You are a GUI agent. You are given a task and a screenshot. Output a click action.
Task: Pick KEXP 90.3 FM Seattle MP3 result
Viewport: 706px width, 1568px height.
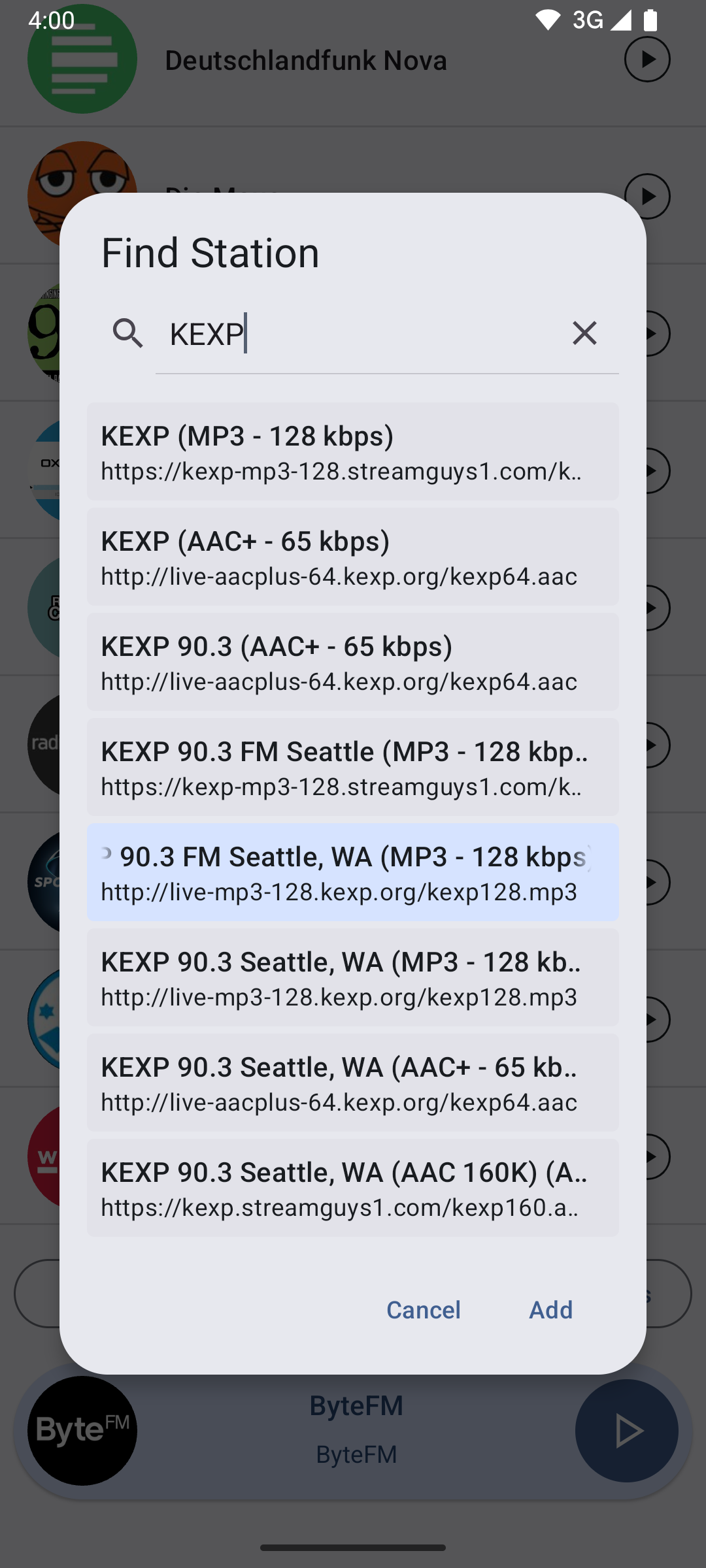tap(353, 767)
